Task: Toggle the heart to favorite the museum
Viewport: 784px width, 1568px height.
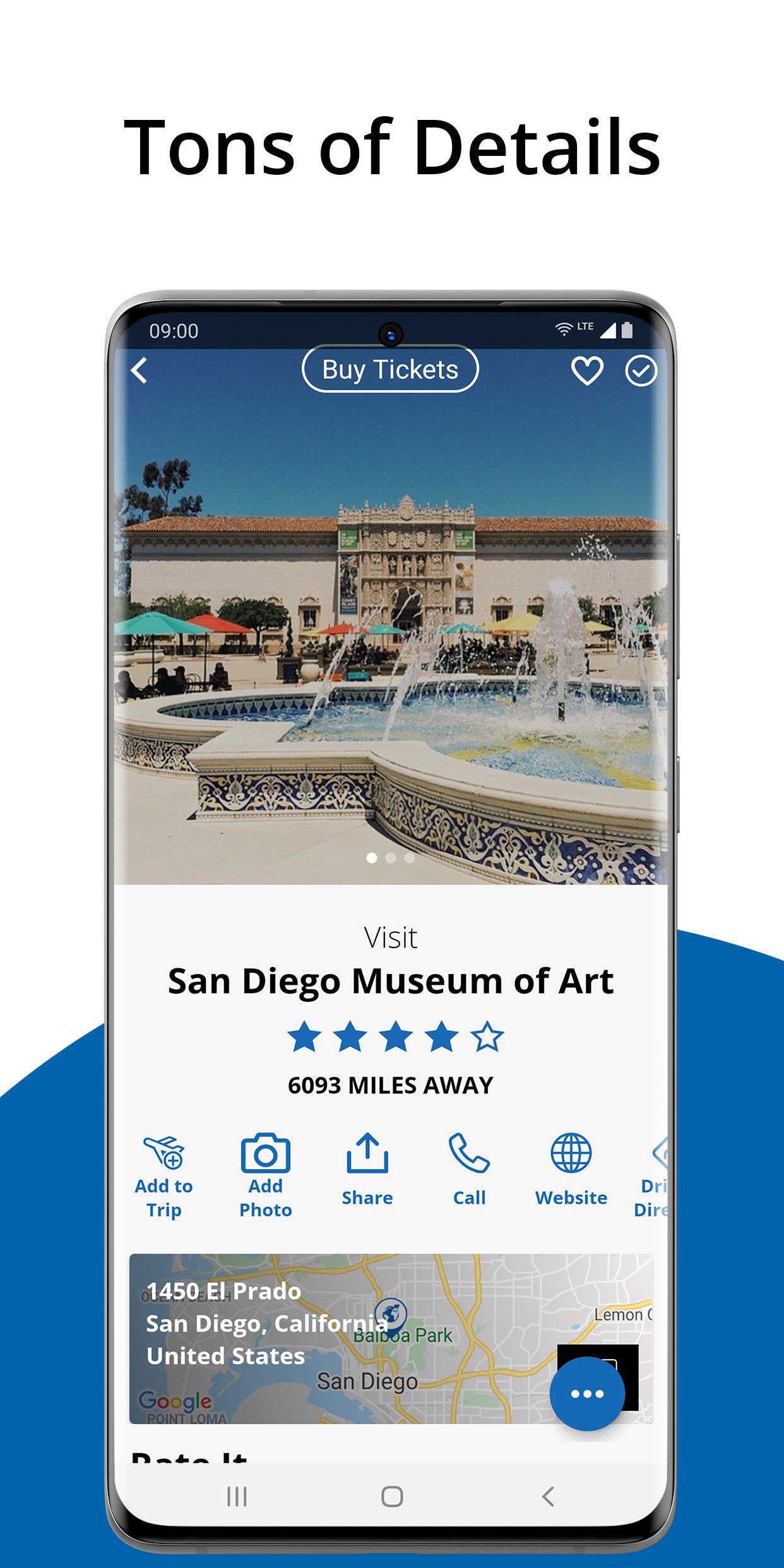Action: point(586,371)
